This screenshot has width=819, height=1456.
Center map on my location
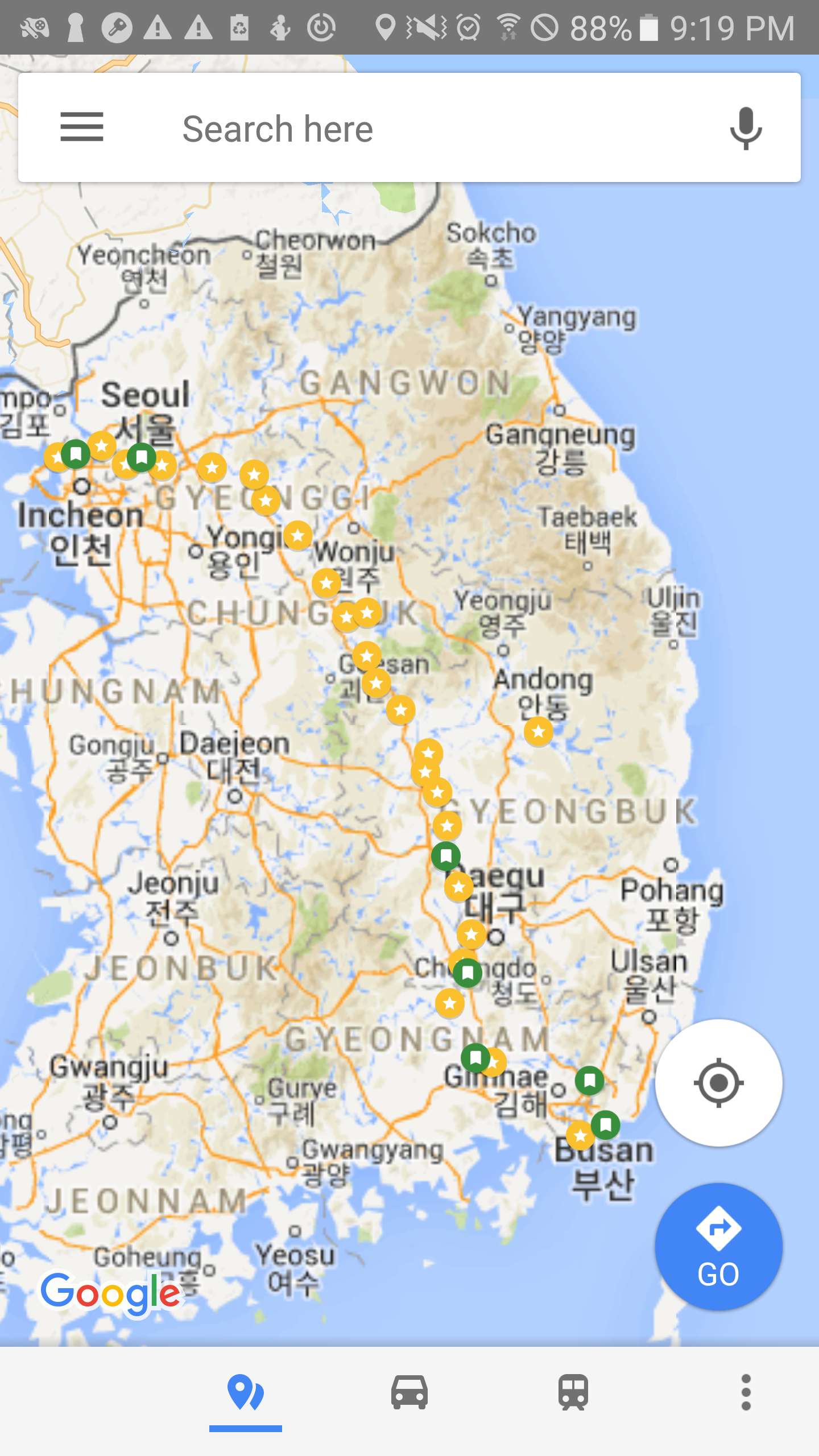click(x=718, y=1082)
